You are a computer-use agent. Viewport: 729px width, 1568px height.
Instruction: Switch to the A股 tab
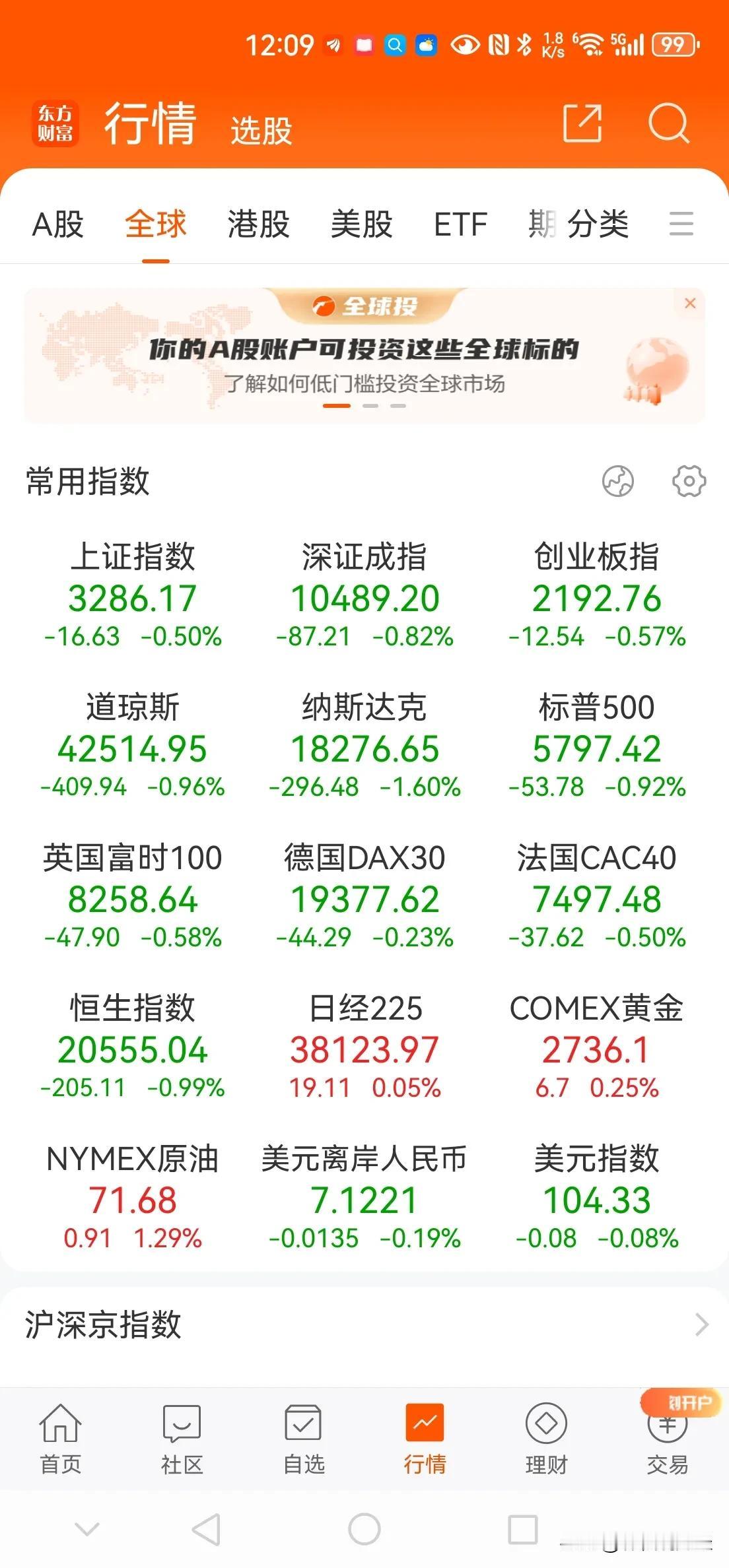pyautogui.click(x=58, y=224)
